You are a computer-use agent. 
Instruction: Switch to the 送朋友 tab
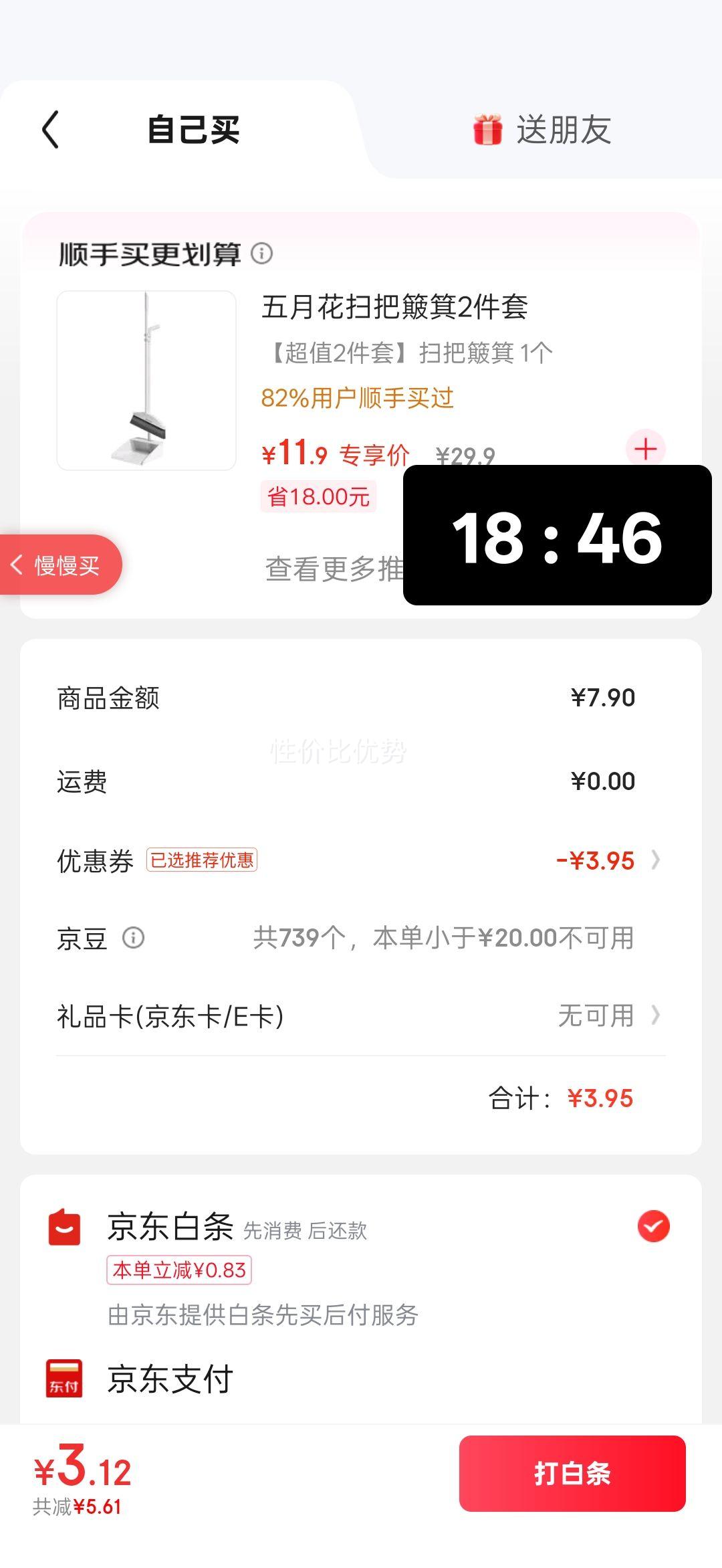(543, 129)
